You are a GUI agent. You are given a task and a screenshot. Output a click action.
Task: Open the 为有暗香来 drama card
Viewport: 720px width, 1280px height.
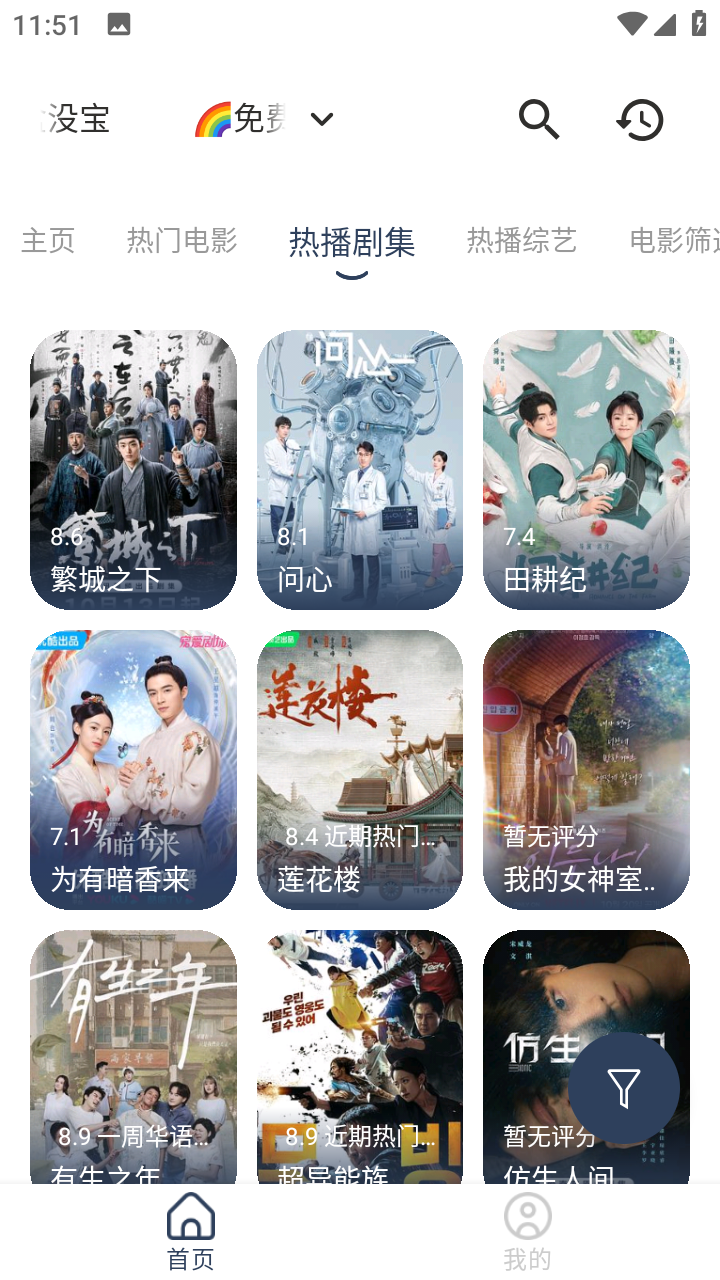133,769
